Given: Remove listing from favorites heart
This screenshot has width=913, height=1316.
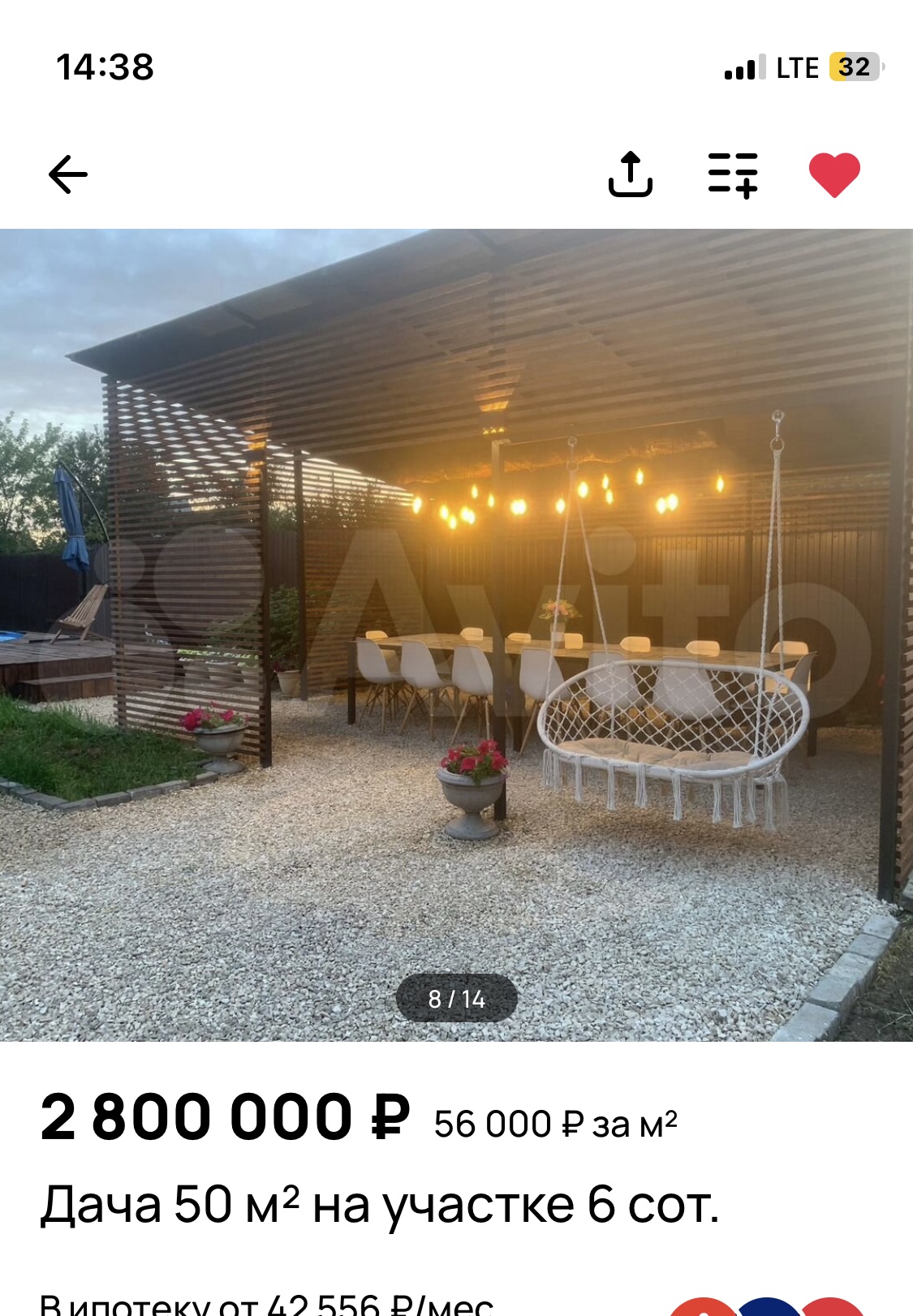Looking at the screenshot, I should pos(834,174).
